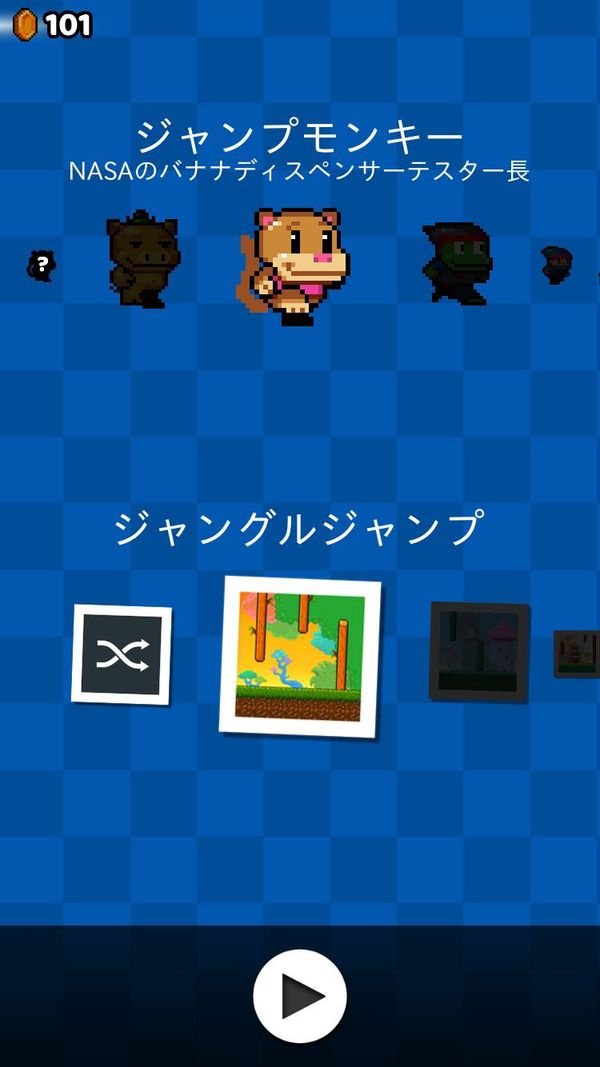The height and width of the screenshot is (1067, 600).
Task: Tap the Jump Monkey character sprite
Action: tap(293, 266)
